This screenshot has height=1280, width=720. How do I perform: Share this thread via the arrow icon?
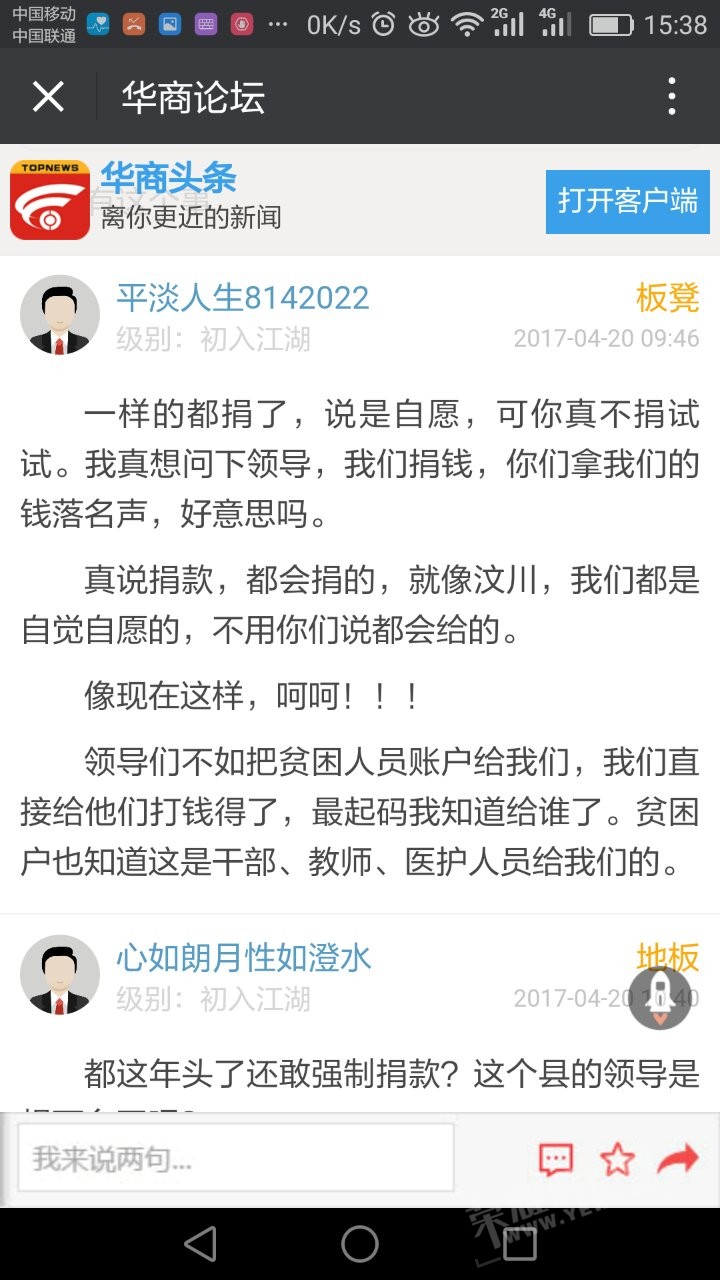[678, 1159]
